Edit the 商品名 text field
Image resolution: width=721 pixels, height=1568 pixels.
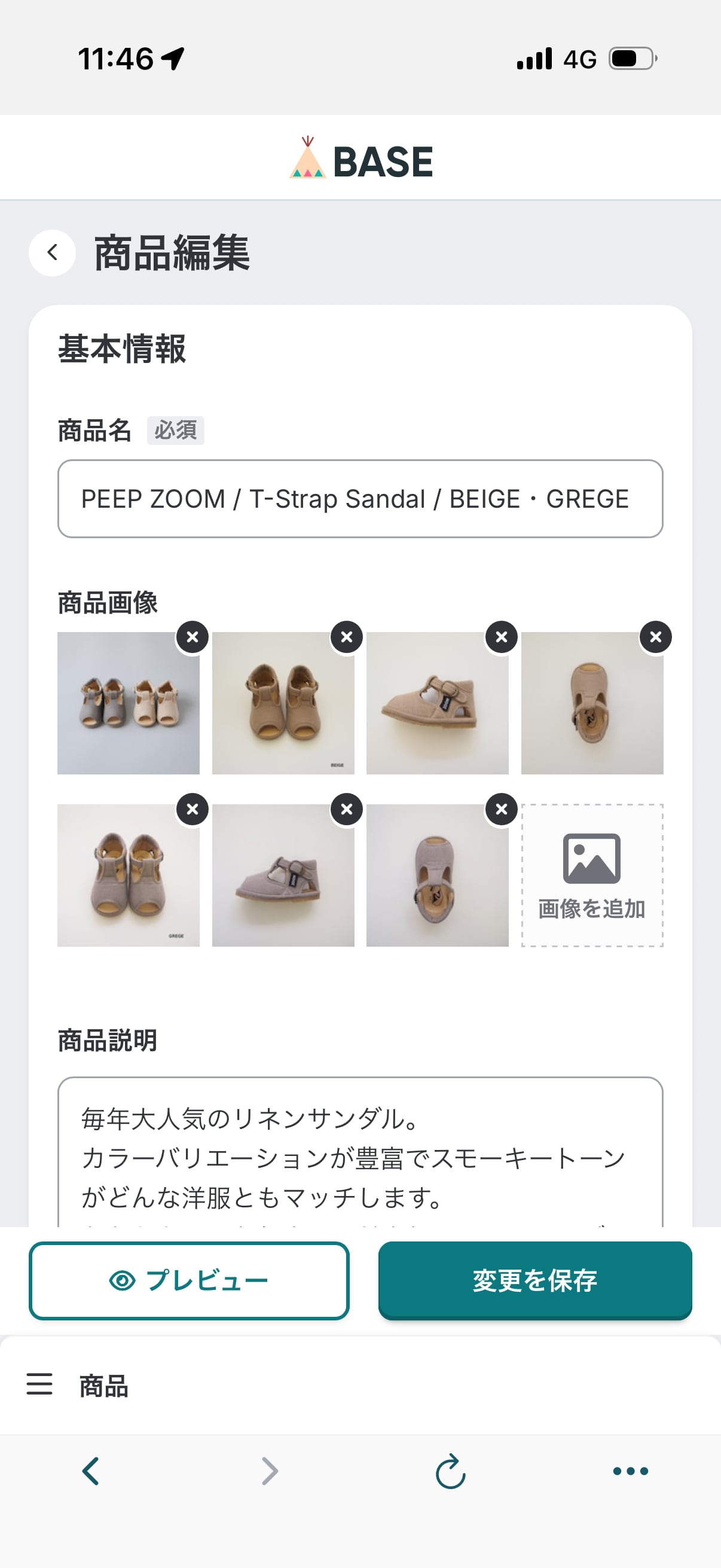pyautogui.click(x=360, y=499)
